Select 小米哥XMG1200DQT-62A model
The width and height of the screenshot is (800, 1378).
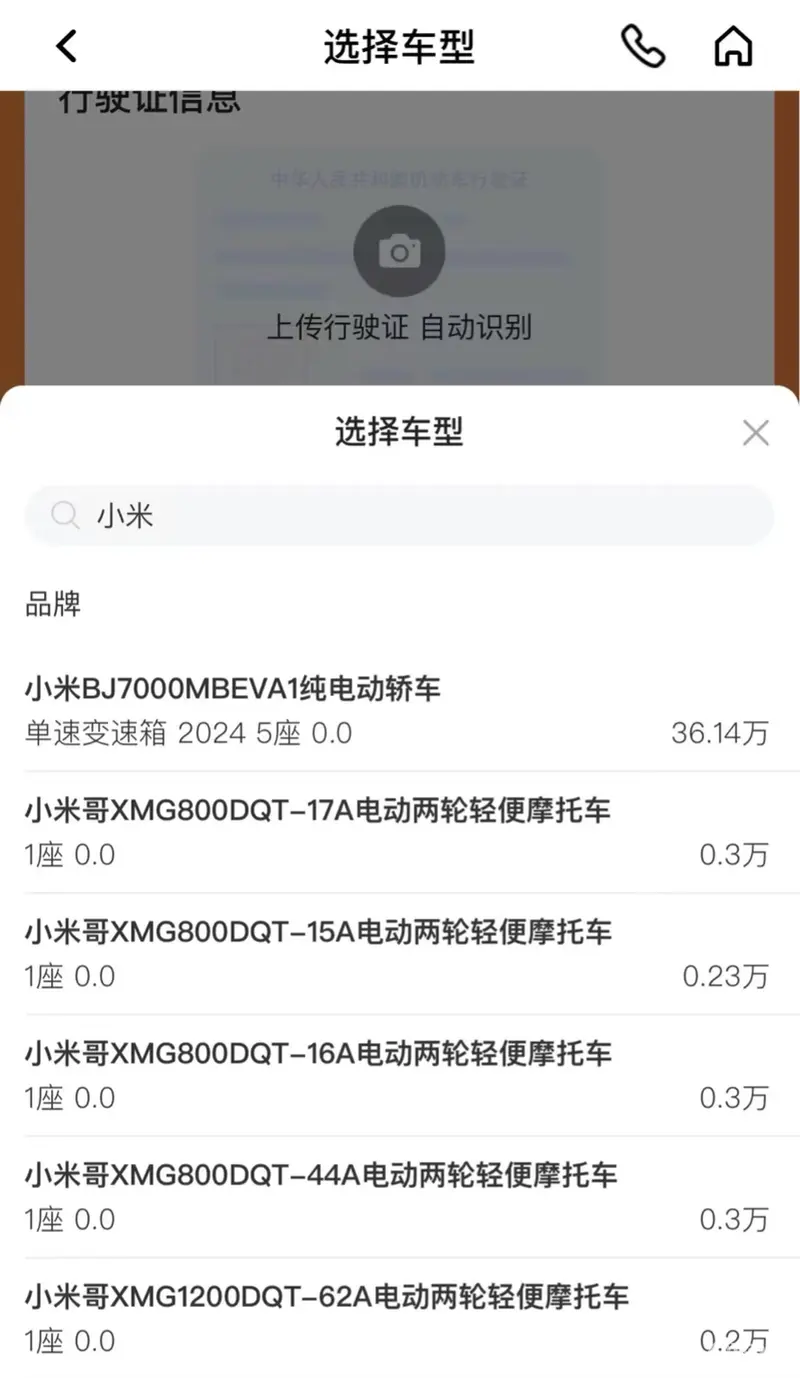(398, 1318)
